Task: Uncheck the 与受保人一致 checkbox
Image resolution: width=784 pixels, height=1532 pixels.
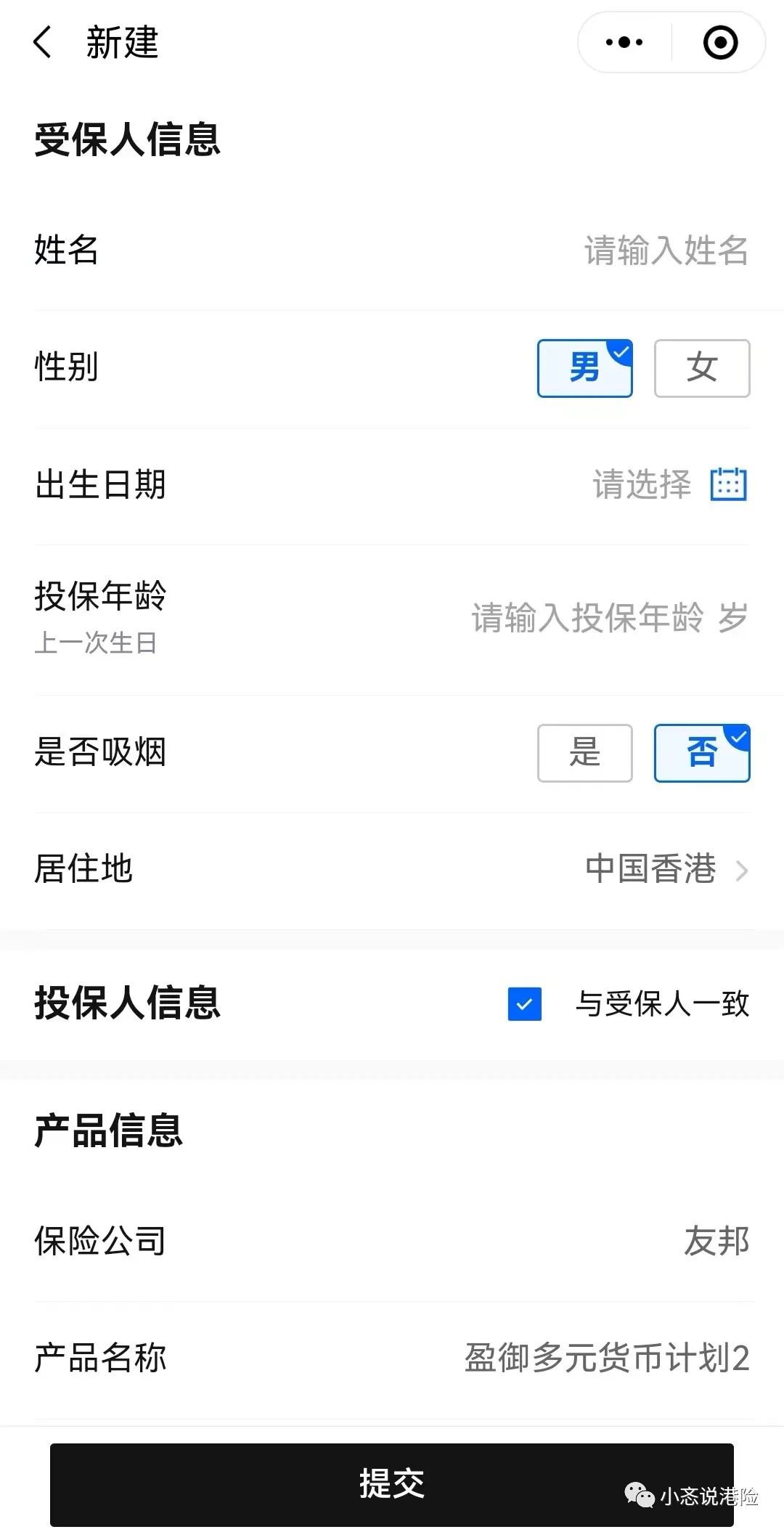Action: point(524,1006)
